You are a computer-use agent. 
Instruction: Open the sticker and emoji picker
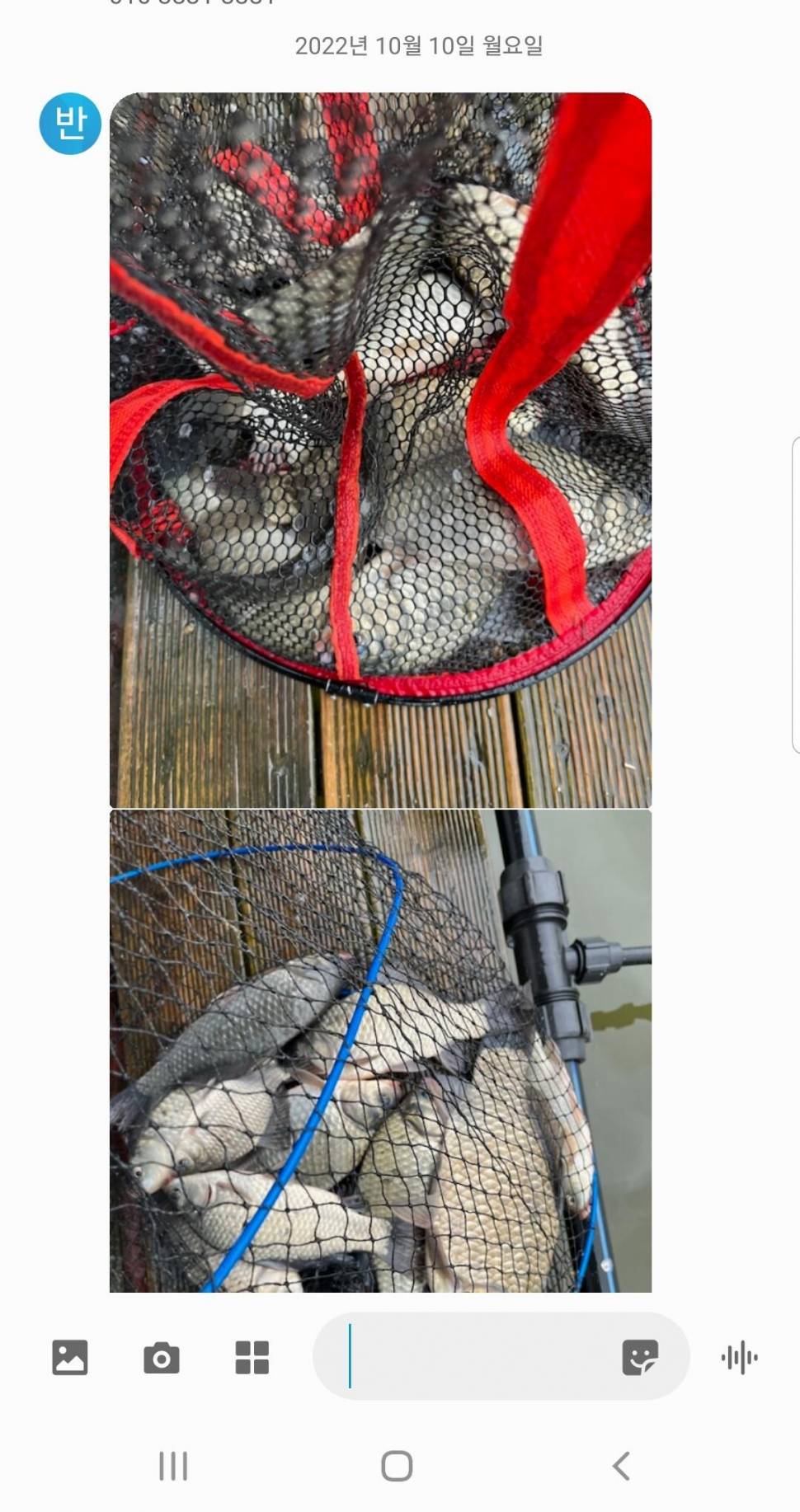pyautogui.click(x=639, y=1357)
